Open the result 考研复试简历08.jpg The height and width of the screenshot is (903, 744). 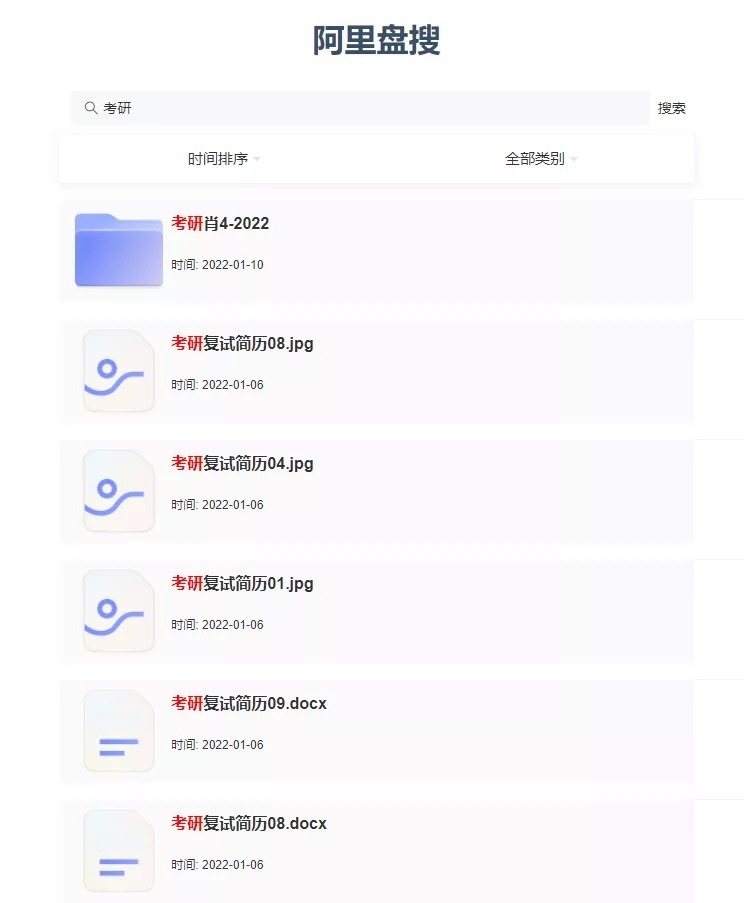click(x=242, y=344)
